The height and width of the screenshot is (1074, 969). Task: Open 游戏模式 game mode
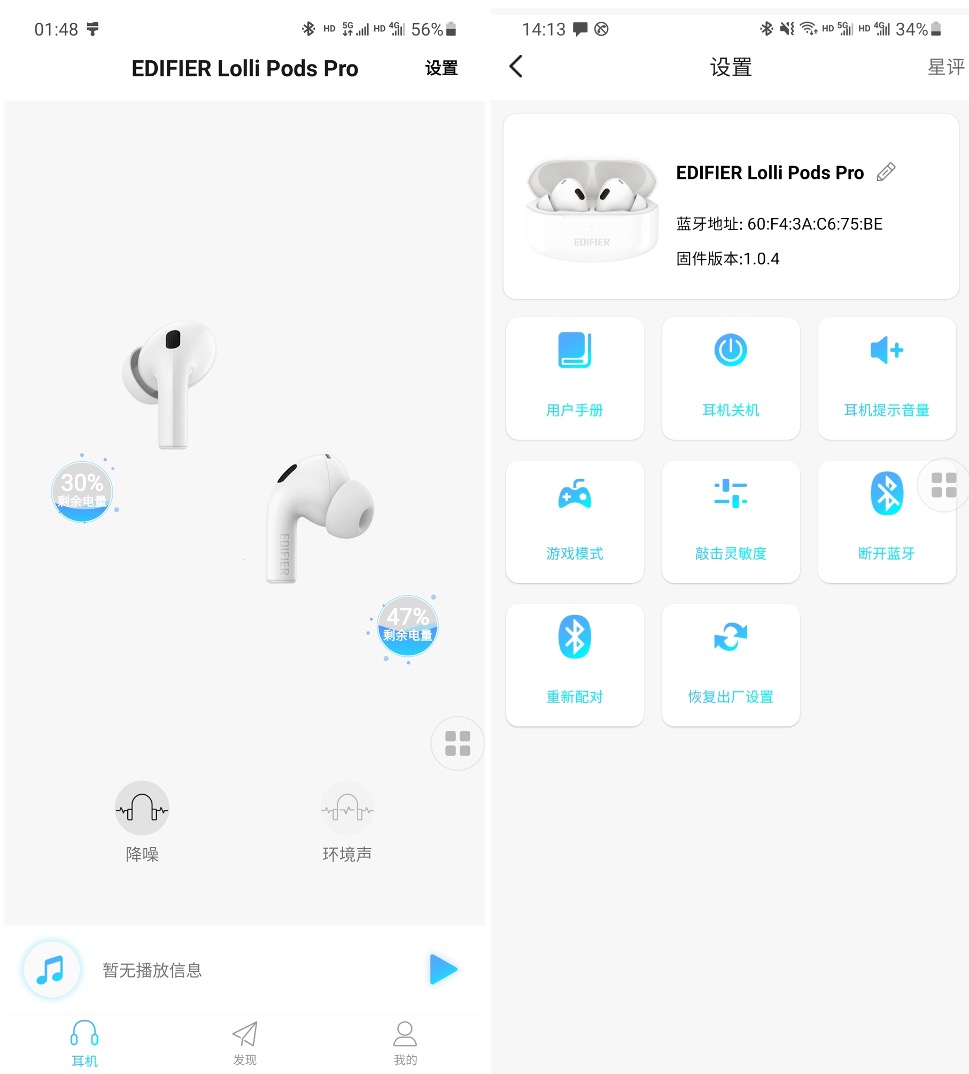(575, 521)
